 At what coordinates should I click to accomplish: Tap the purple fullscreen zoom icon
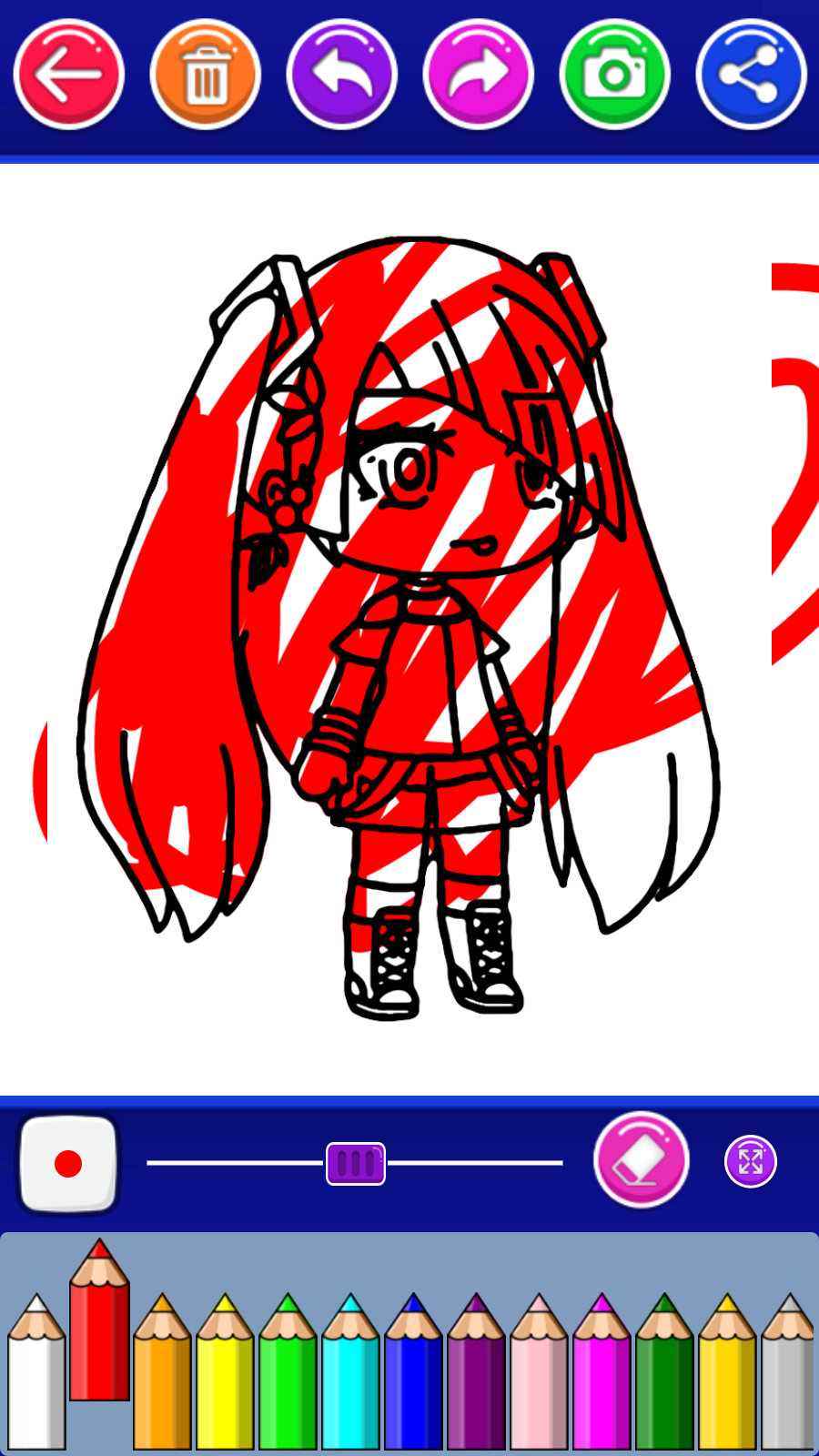tap(751, 1161)
